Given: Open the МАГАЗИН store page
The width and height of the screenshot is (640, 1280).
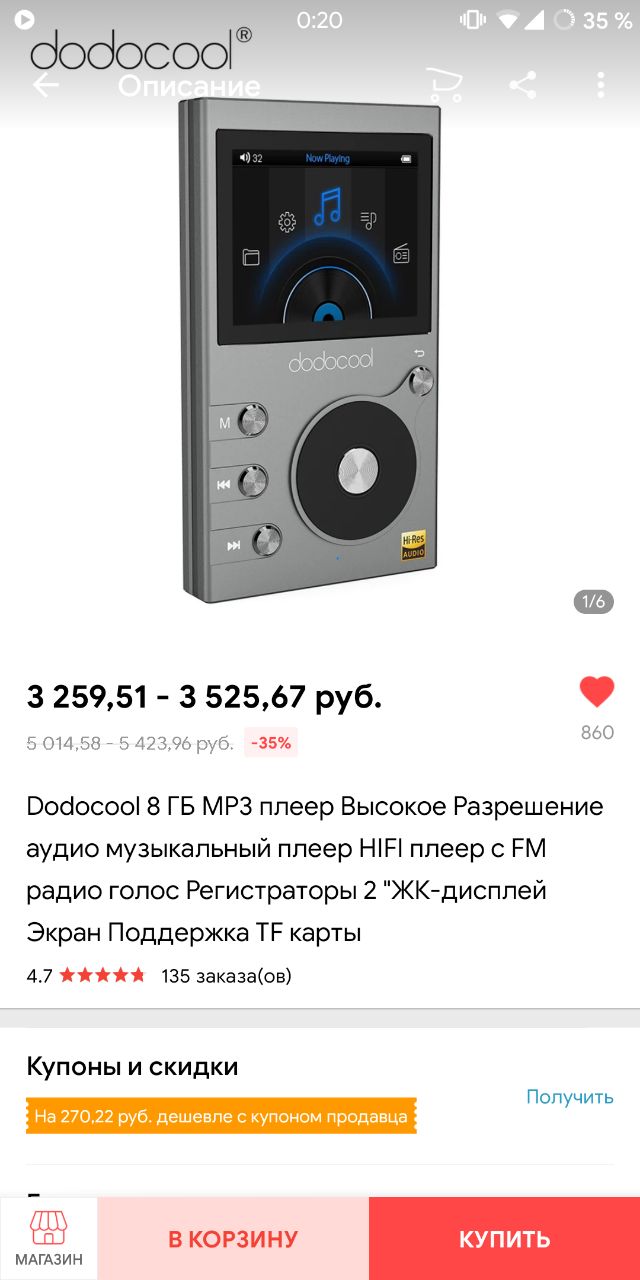Looking at the screenshot, I should (49, 1238).
